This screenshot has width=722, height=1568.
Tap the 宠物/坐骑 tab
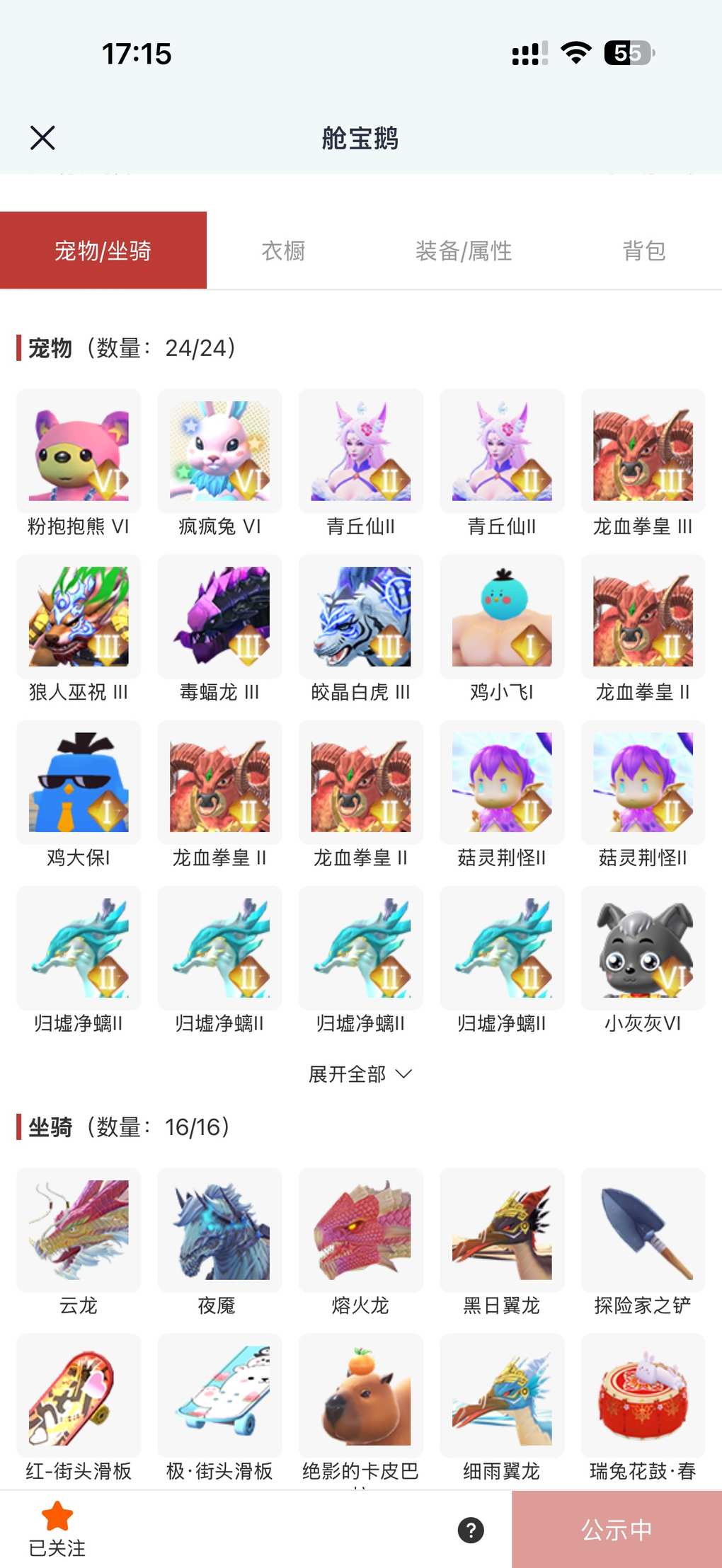(103, 250)
